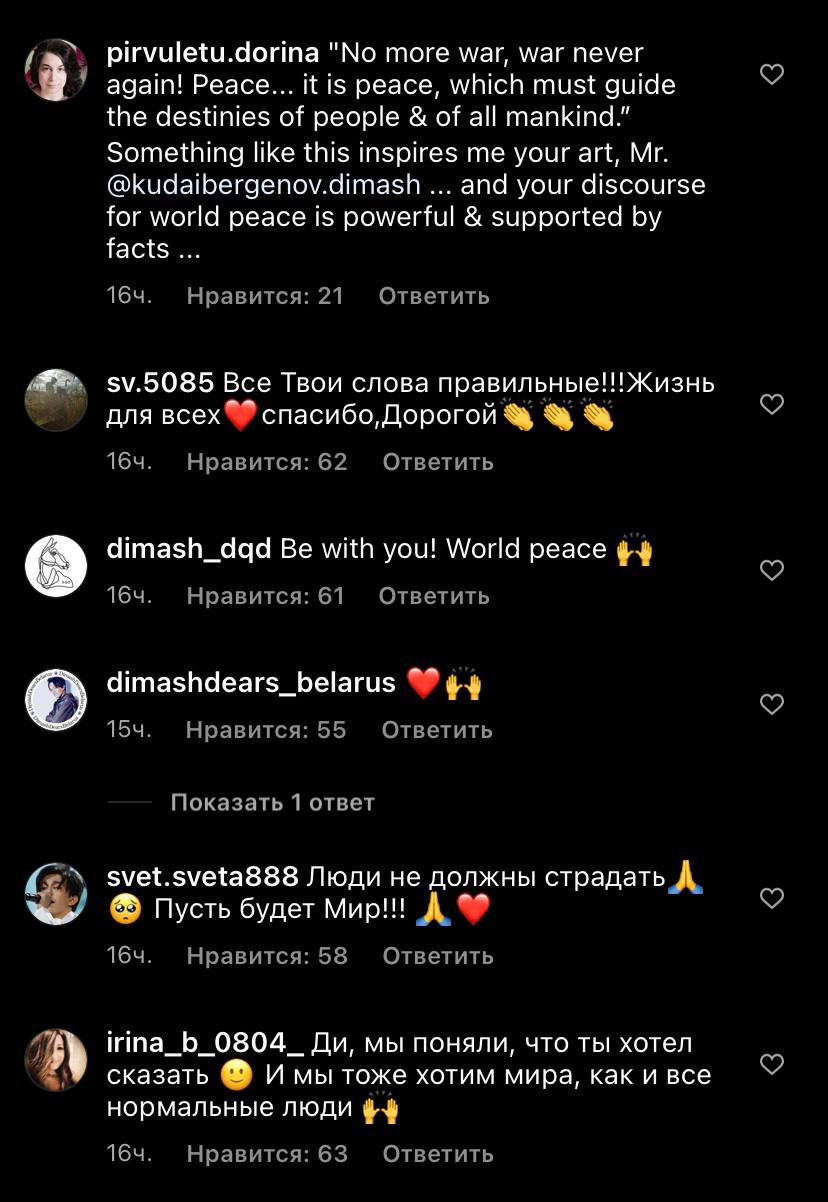The height and width of the screenshot is (1202, 828).
Task: Open svet.sveta888's avatar
Action: [55, 894]
